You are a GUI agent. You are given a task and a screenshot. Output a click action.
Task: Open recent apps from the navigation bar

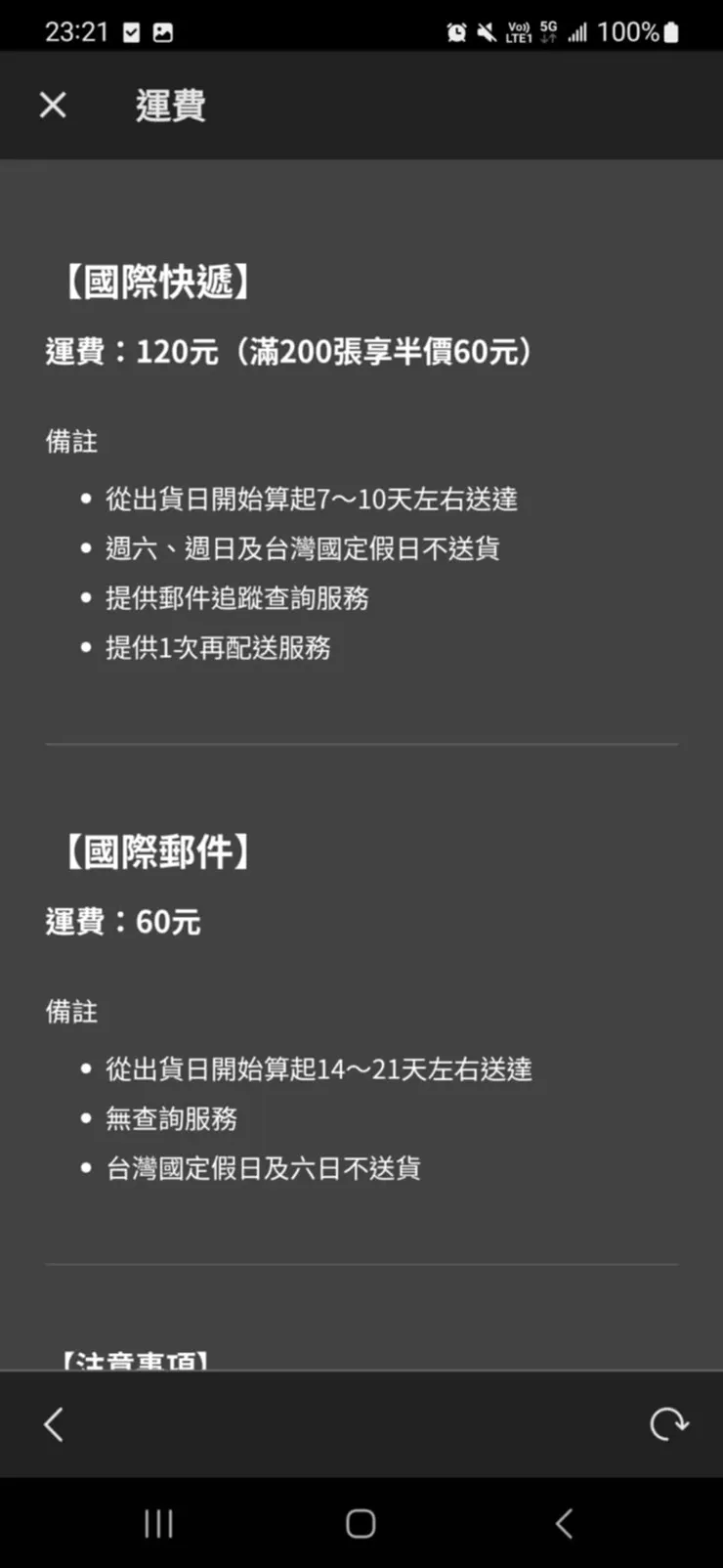click(157, 1522)
